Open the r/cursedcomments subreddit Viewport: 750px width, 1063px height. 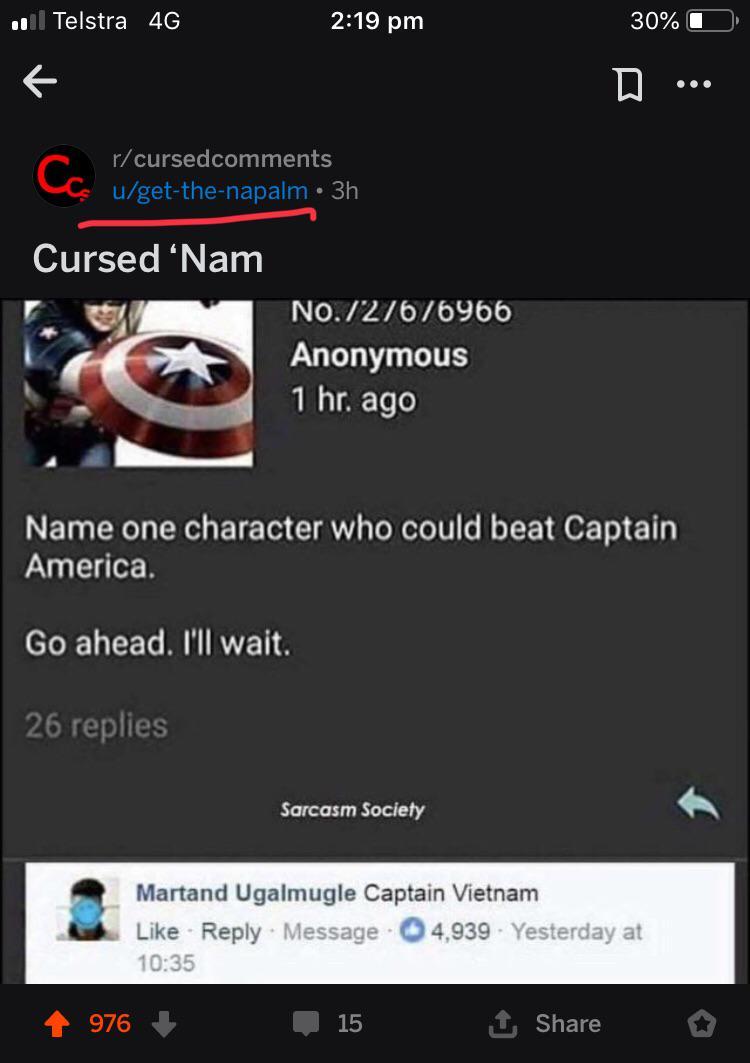point(221,158)
